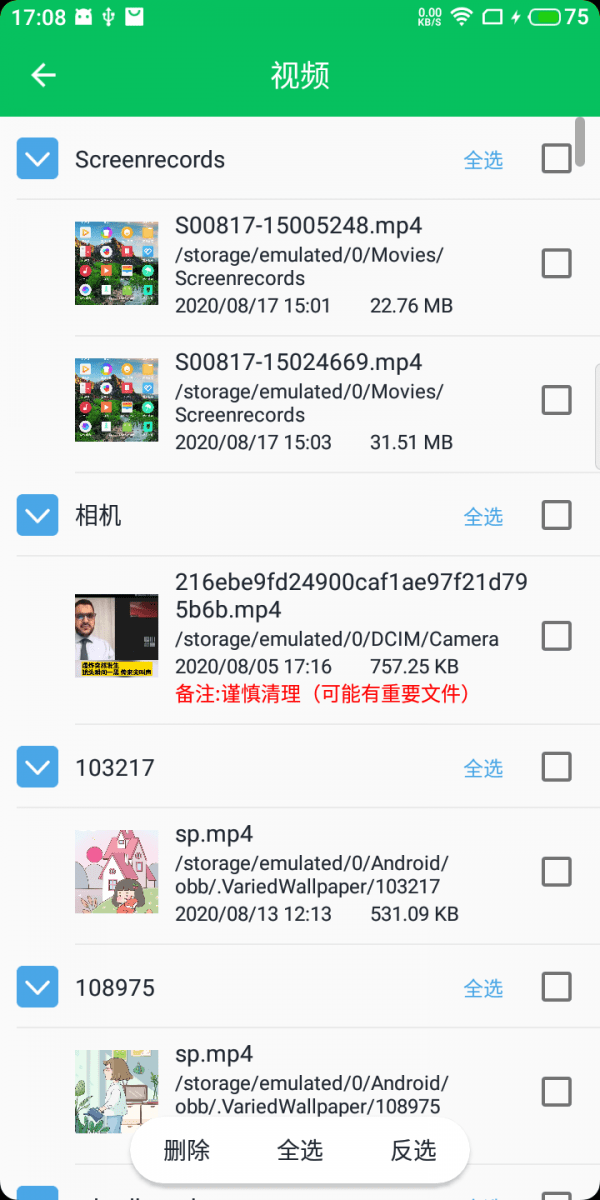The image size is (600, 1200).
Task: Tap 全选 link for 相机
Action: (483, 516)
